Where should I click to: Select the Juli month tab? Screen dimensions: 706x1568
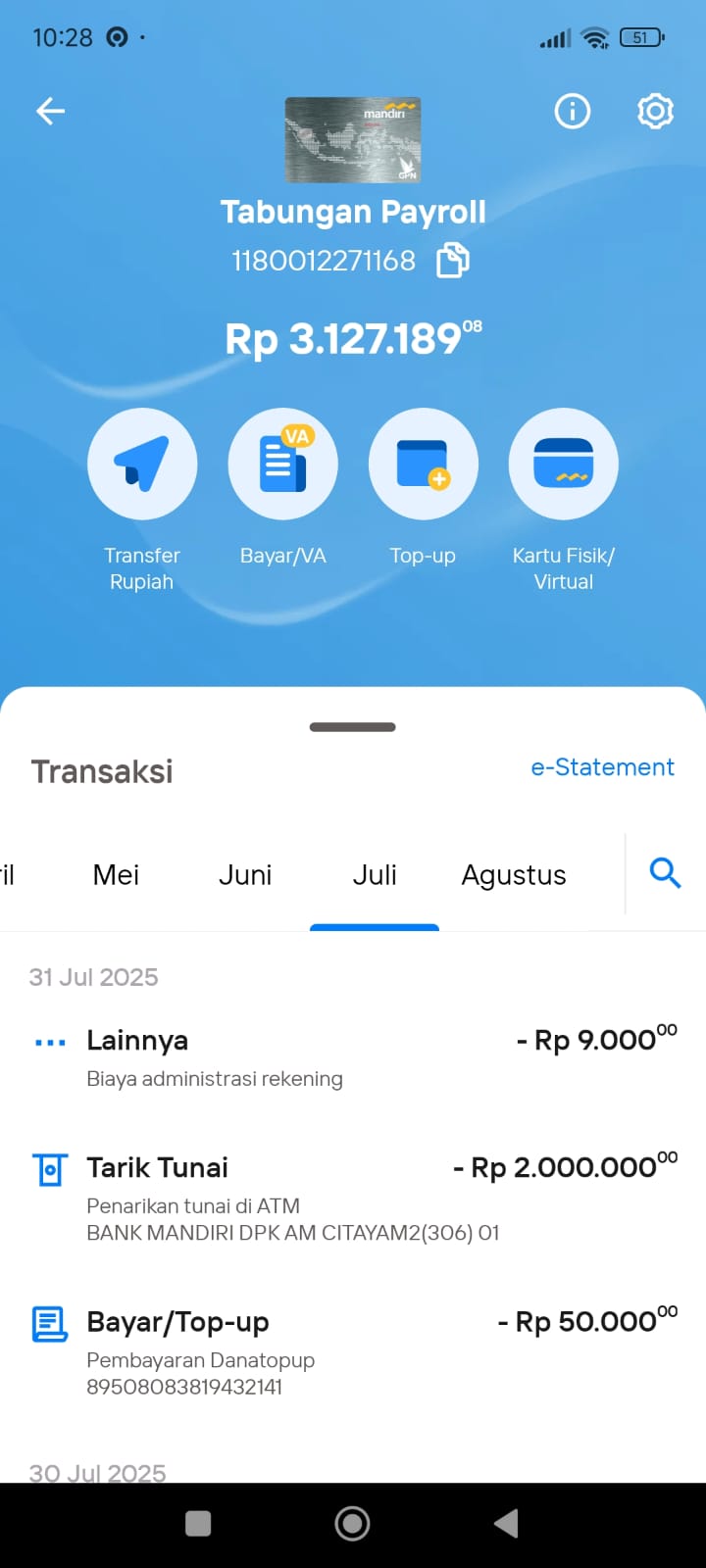[x=375, y=875]
